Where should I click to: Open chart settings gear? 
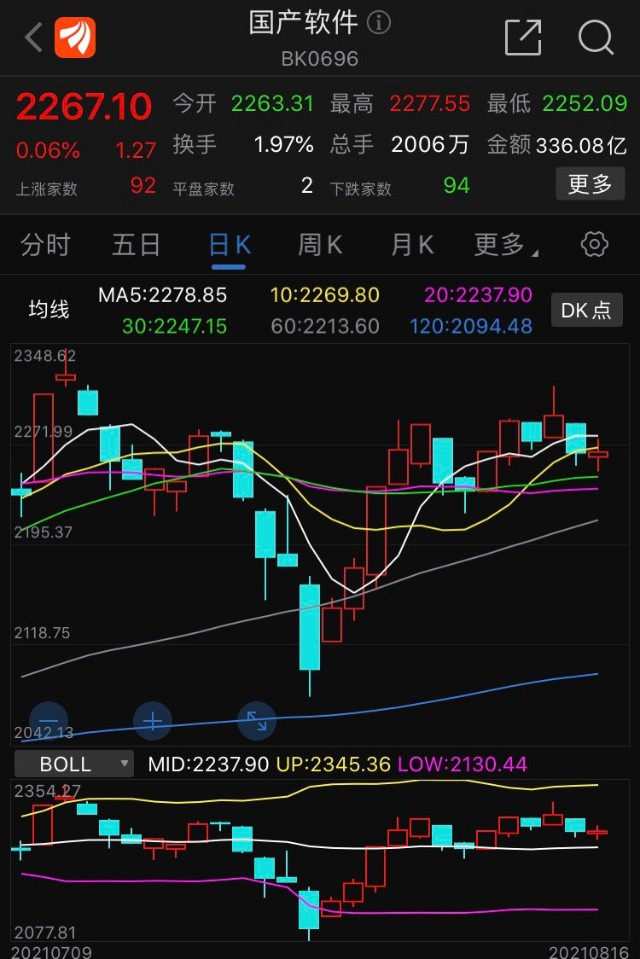pos(595,244)
